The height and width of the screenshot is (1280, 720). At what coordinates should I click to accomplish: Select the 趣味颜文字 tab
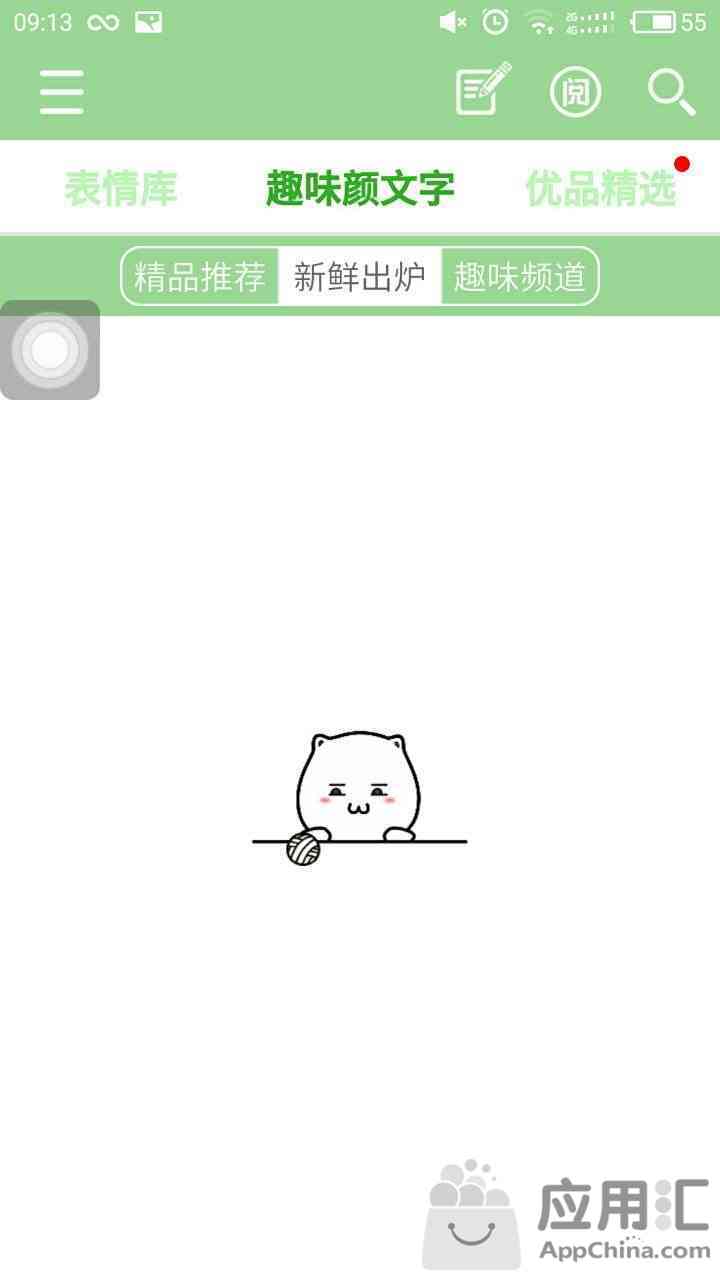[x=360, y=188]
